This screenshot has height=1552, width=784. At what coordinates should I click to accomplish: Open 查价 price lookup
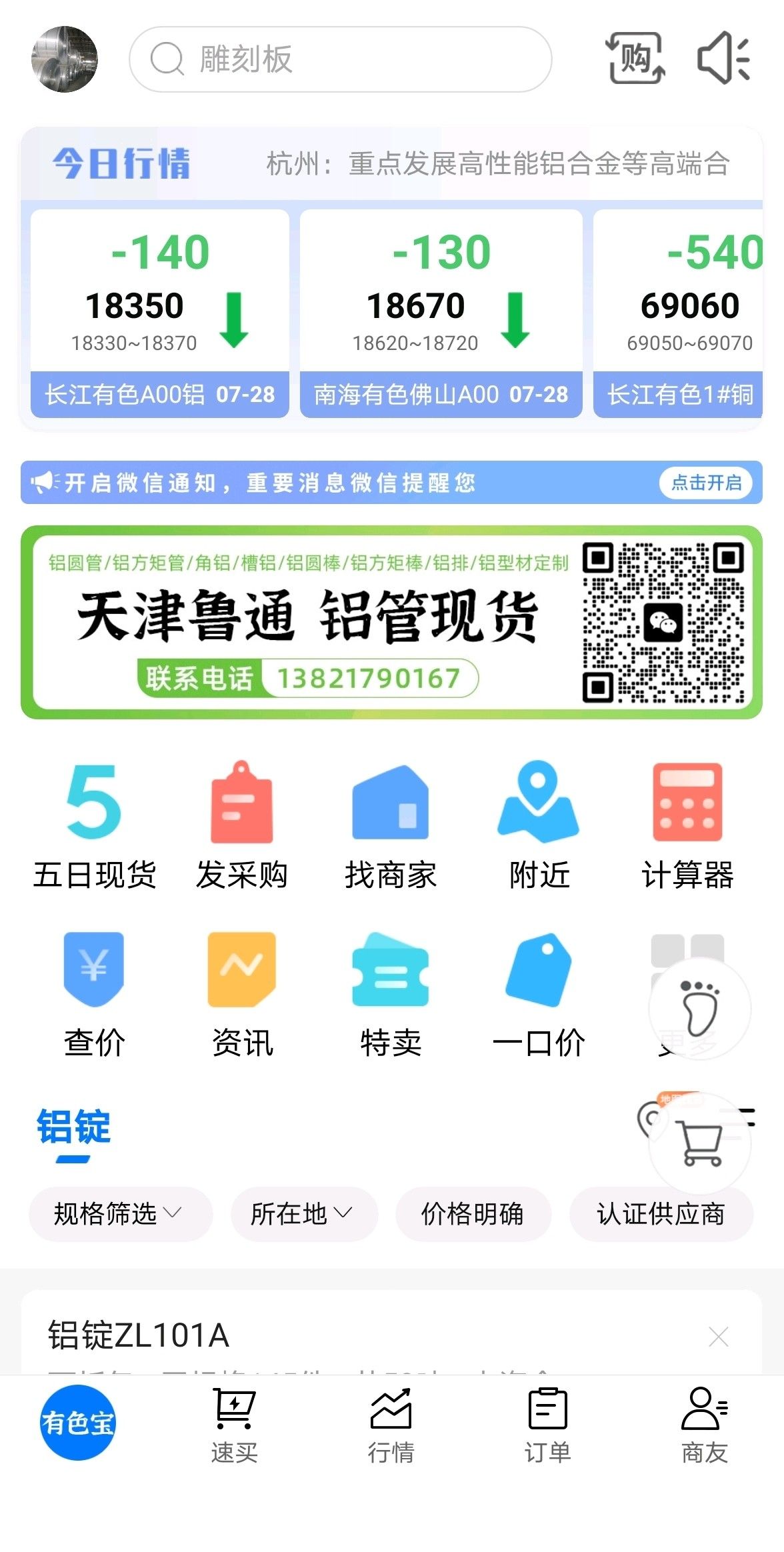coord(95,995)
